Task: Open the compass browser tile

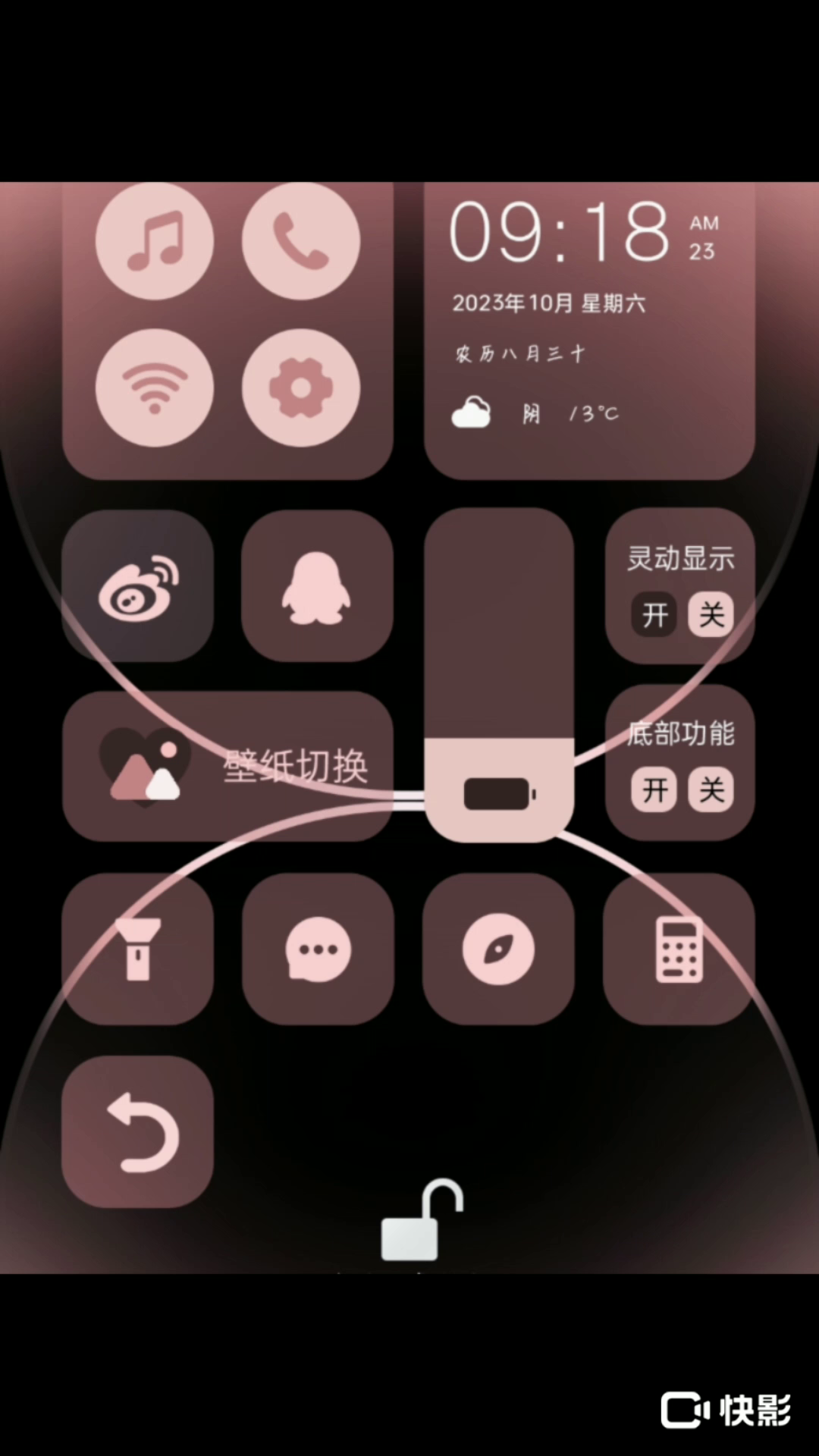Action: click(x=498, y=949)
